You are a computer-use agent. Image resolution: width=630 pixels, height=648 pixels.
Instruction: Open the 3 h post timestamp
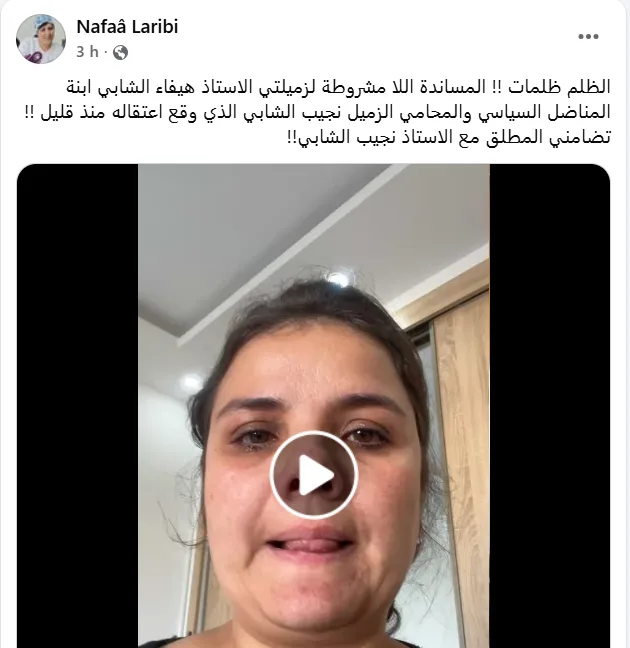click(x=86, y=51)
